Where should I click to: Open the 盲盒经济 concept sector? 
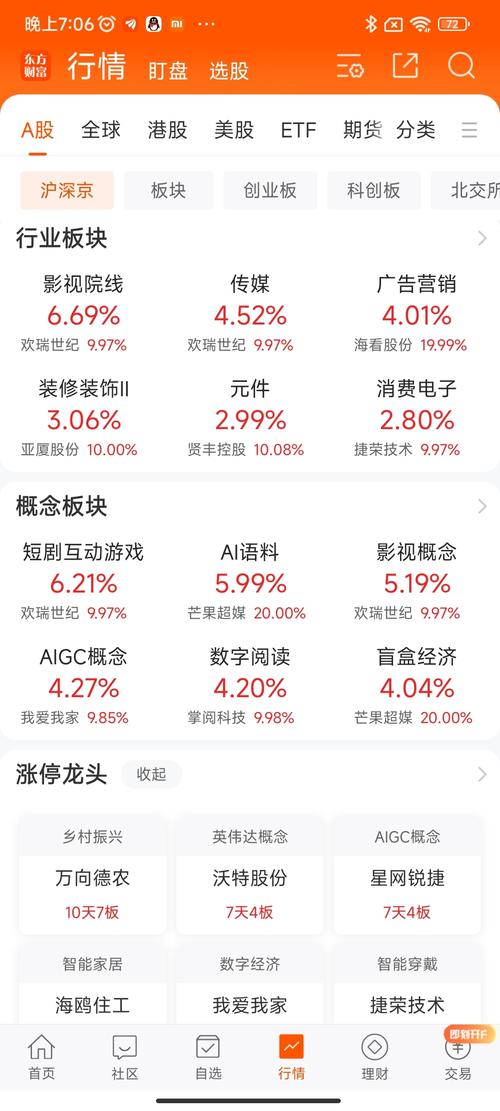[416, 687]
